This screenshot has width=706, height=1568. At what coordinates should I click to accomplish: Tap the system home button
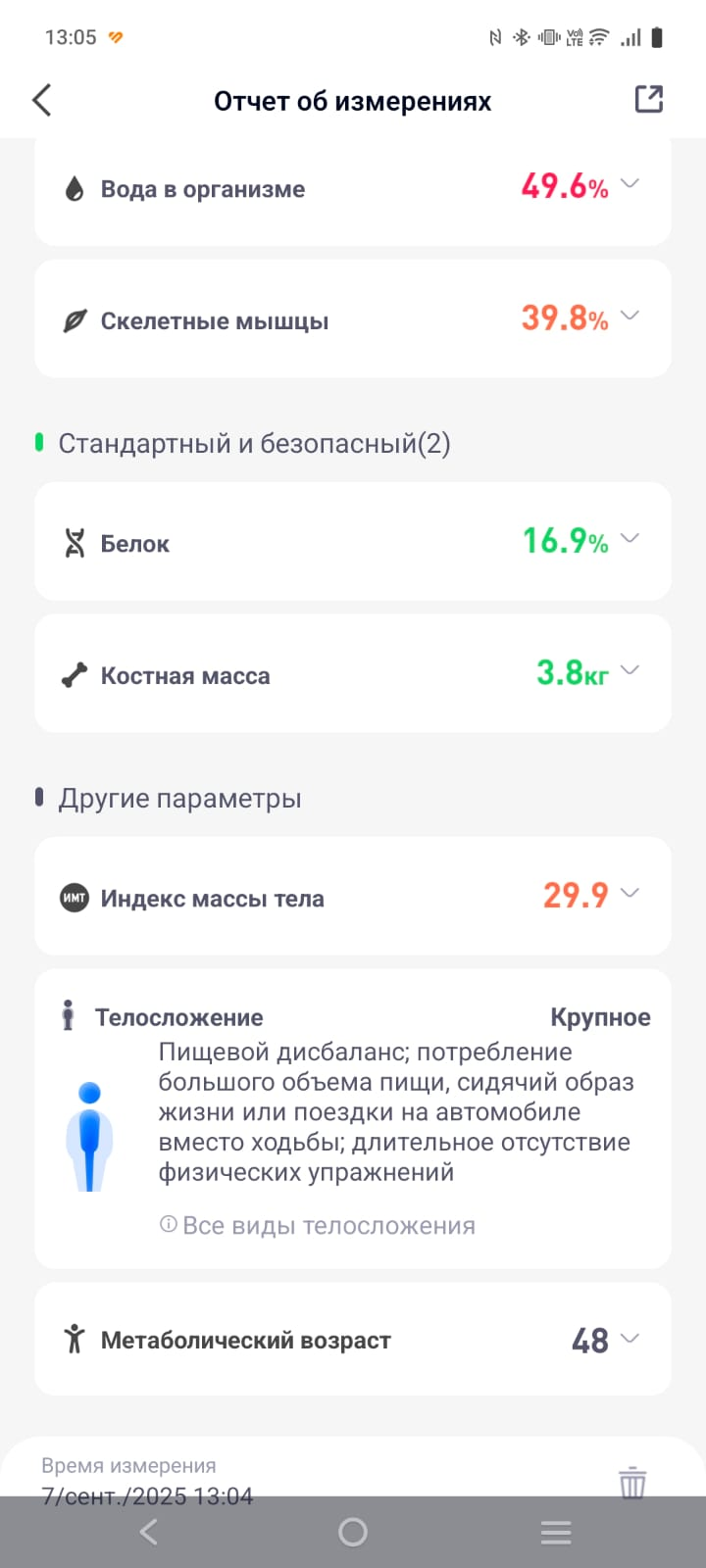point(353,1533)
